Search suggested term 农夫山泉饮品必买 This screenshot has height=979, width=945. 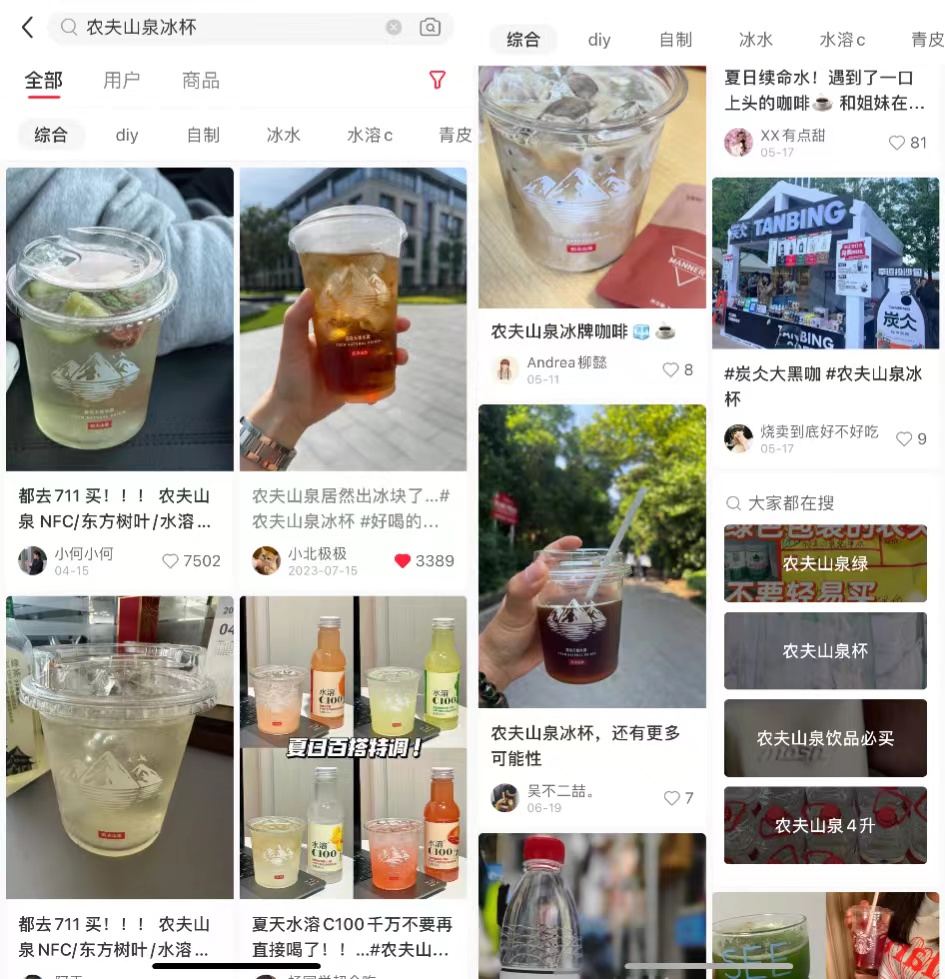pyautogui.click(x=825, y=739)
